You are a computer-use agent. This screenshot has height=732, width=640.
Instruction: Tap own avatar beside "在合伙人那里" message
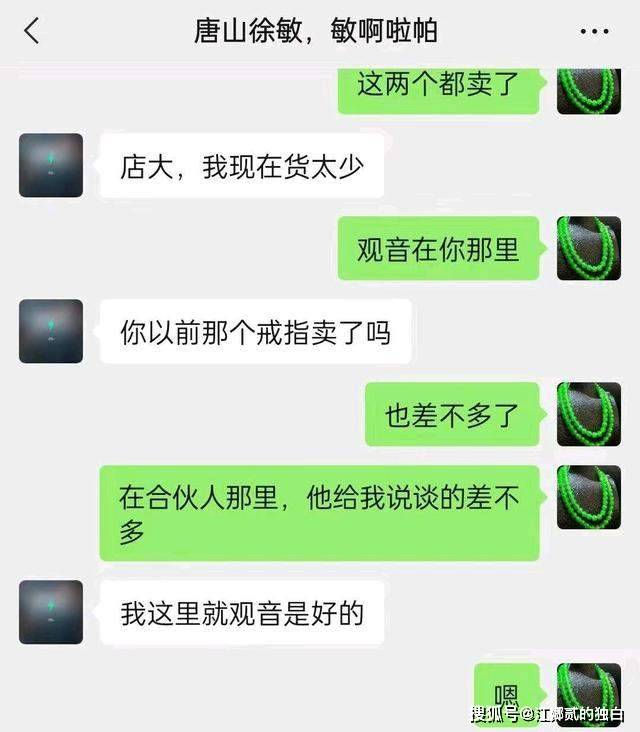(589, 497)
